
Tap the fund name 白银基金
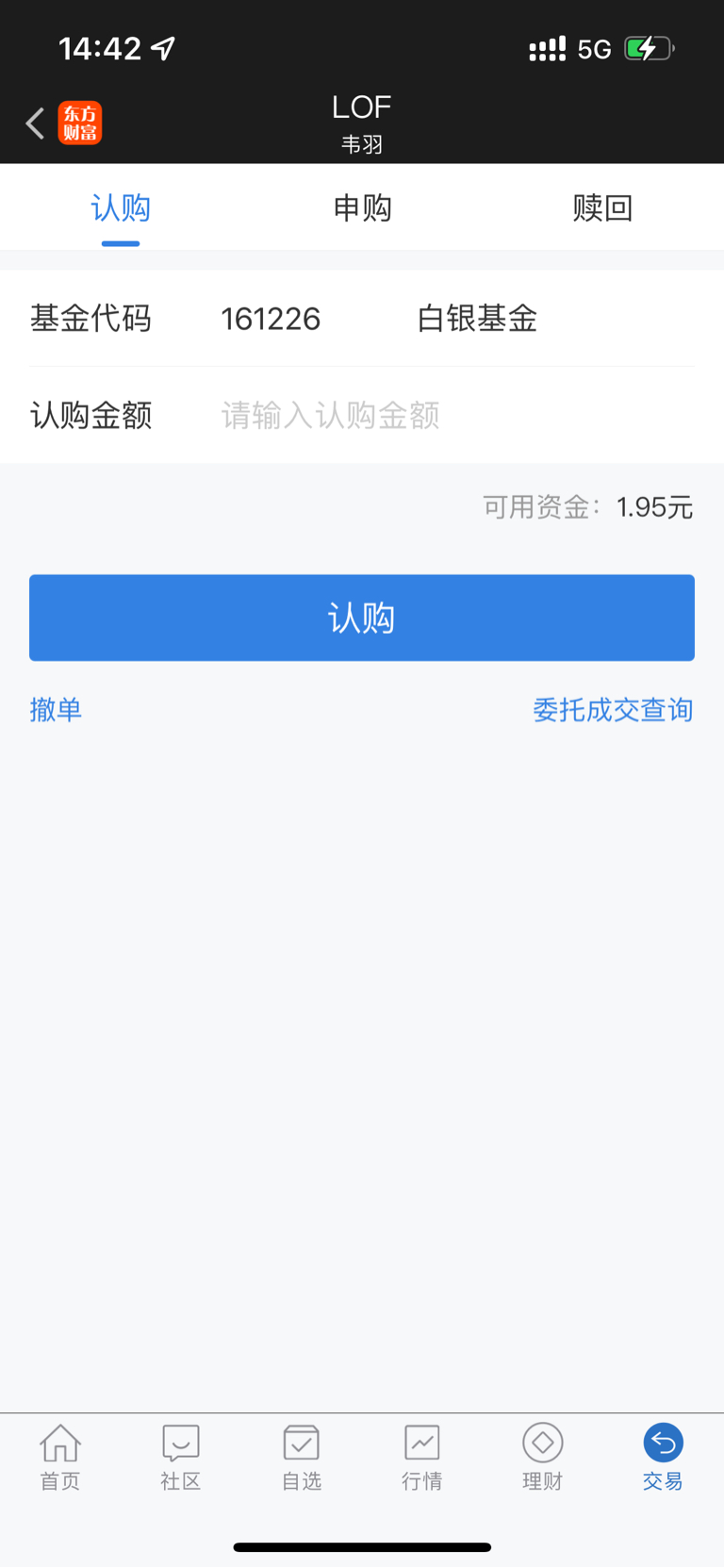476,319
